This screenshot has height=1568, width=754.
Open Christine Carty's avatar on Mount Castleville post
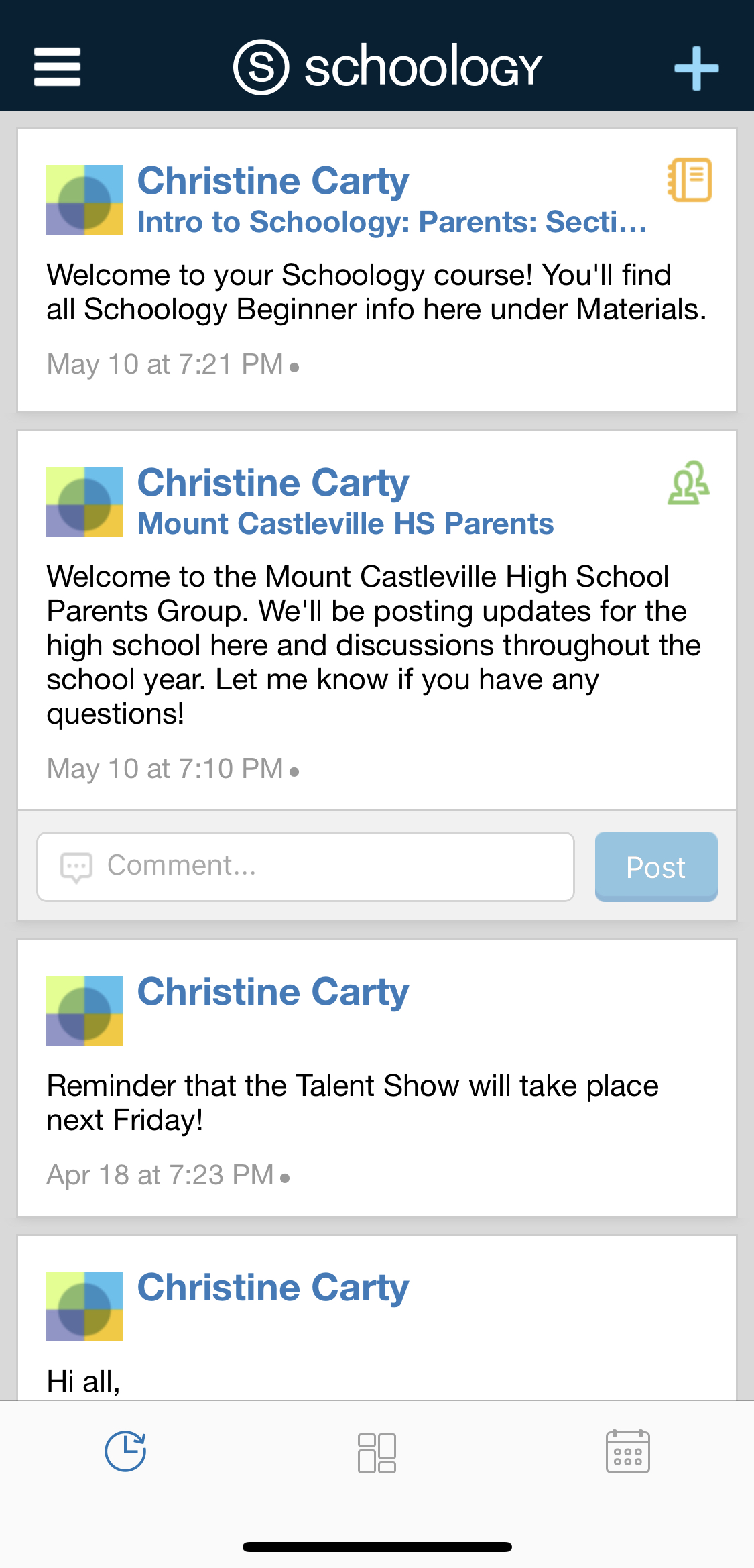[x=84, y=502]
